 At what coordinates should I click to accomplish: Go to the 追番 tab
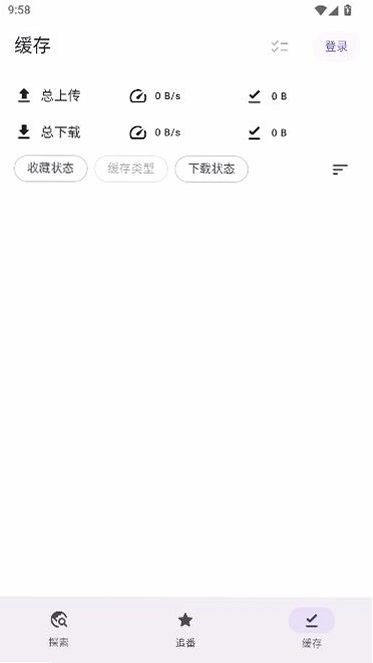pos(185,629)
